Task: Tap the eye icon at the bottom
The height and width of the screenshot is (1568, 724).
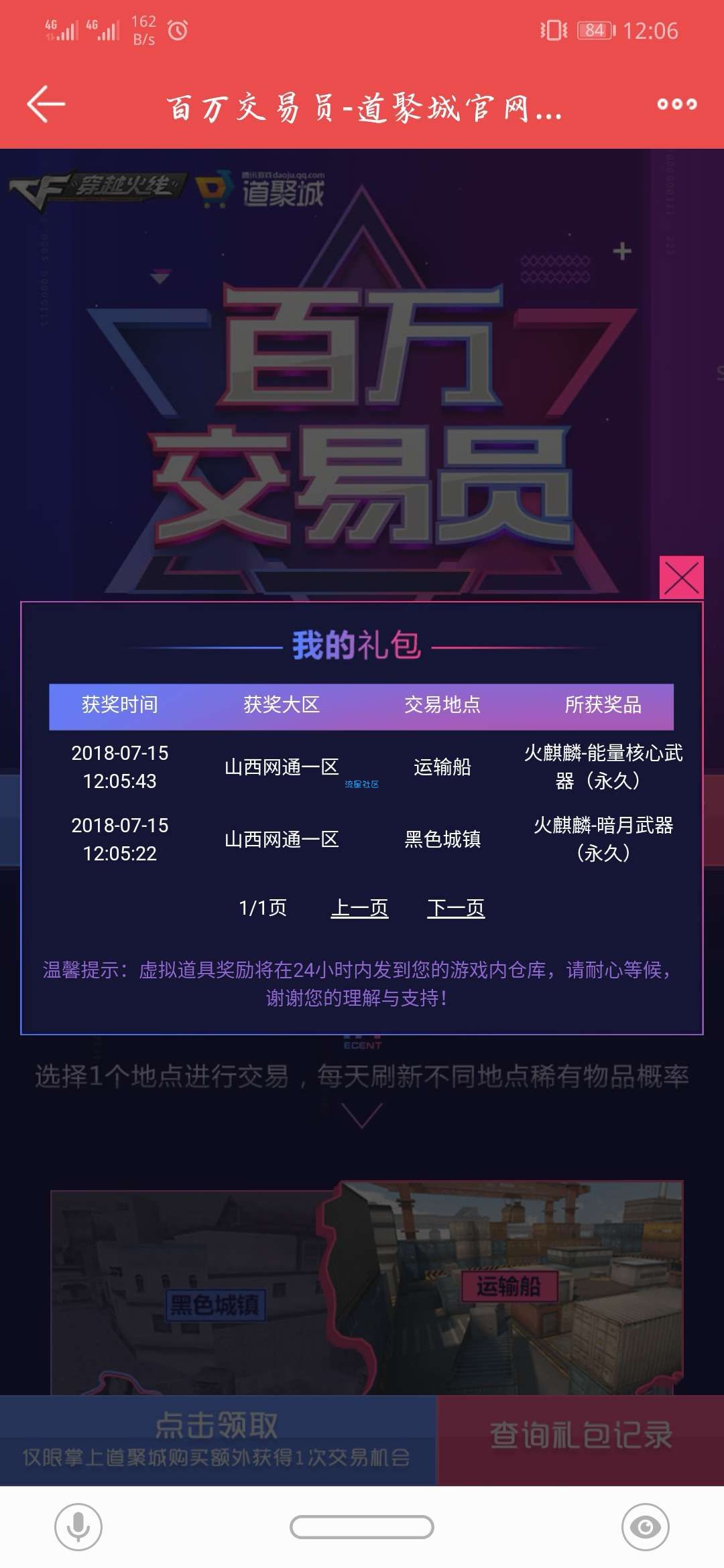Action: click(x=645, y=1526)
